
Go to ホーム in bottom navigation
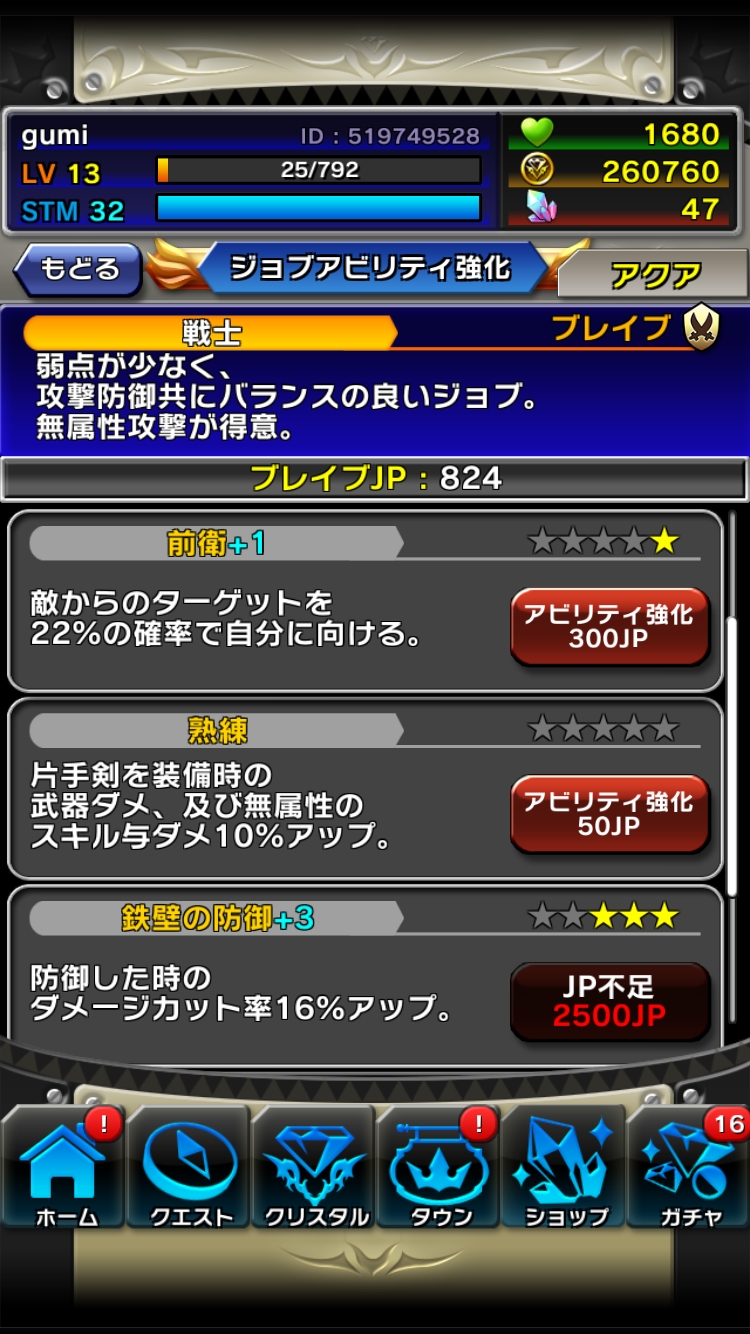point(64,1168)
